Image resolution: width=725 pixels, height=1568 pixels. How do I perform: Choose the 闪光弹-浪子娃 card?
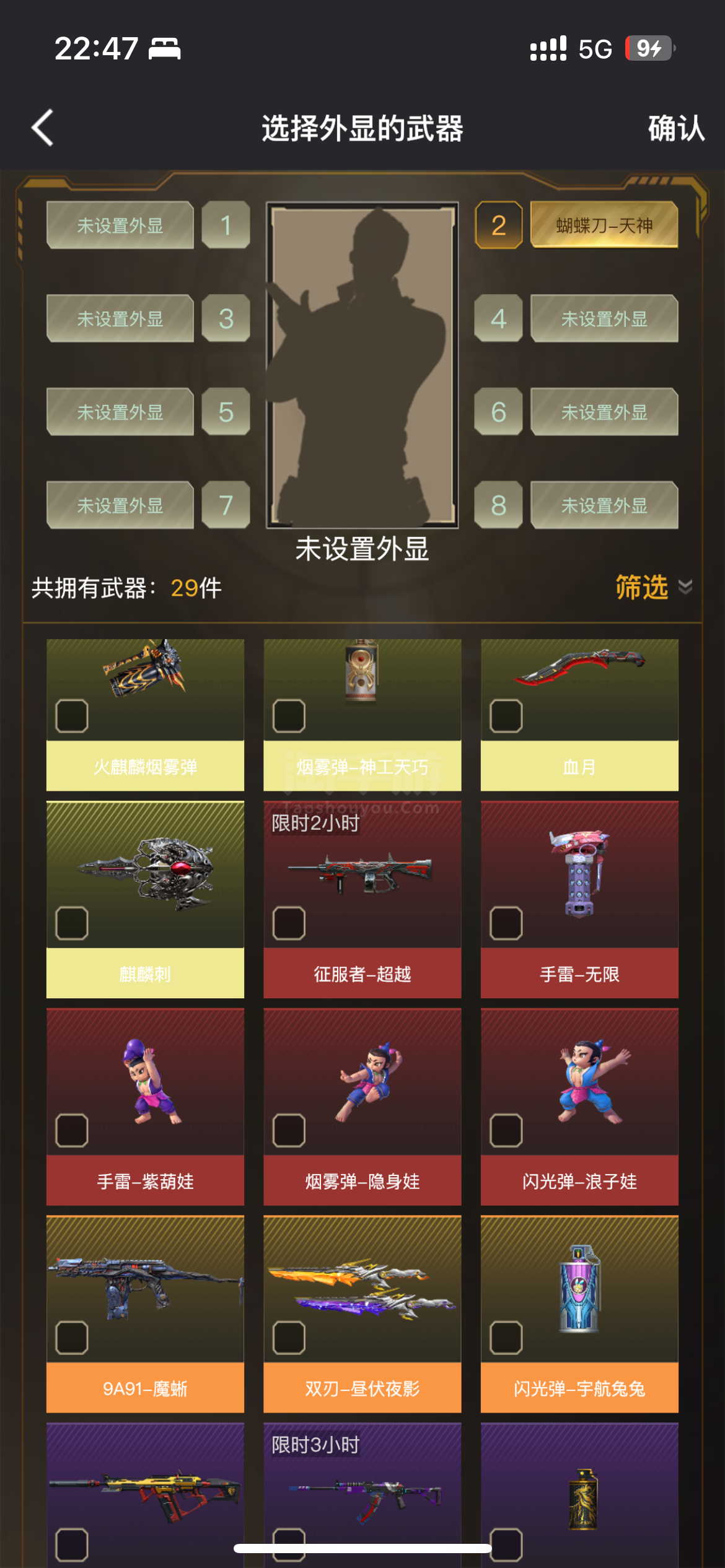click(x=579, y=1107)
